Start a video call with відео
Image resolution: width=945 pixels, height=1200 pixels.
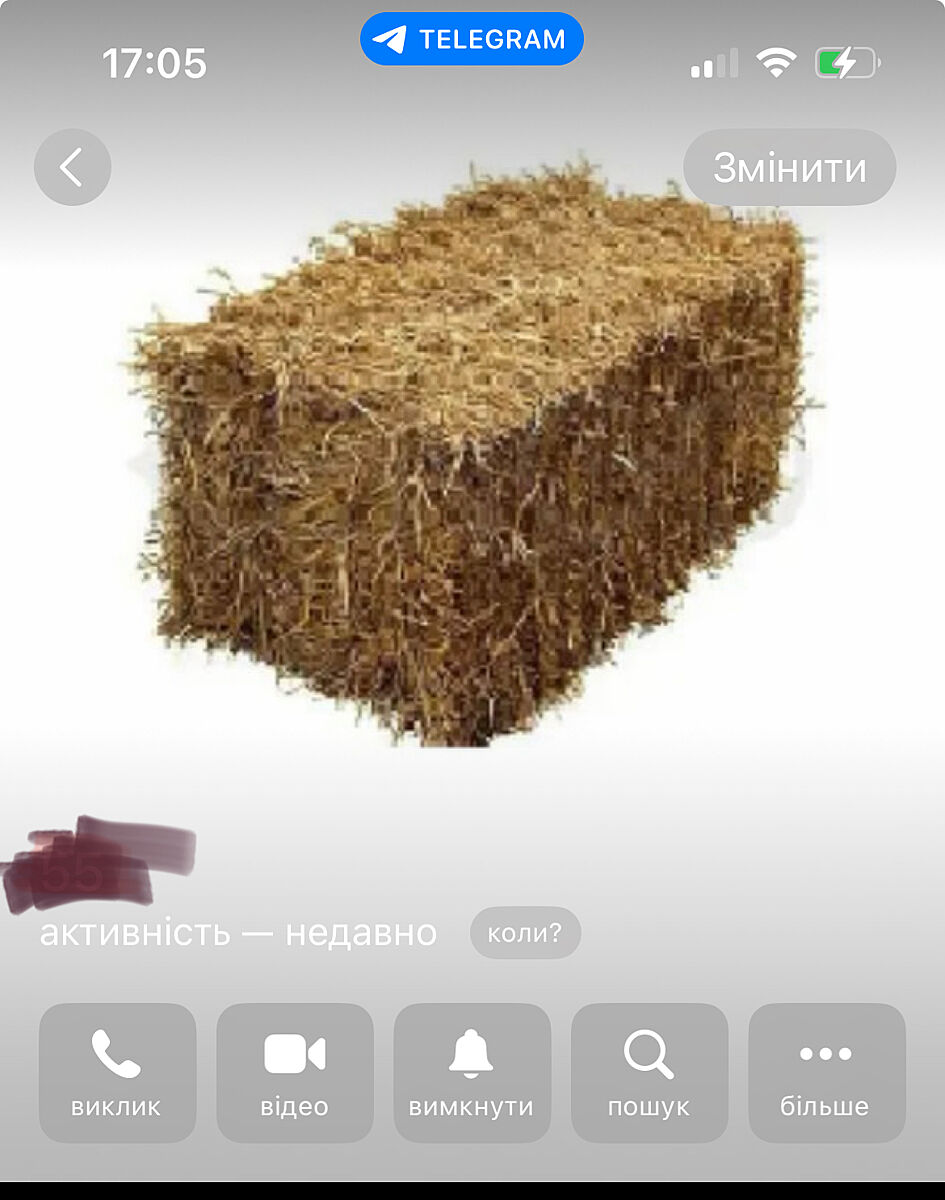[x=294, y=1072]
